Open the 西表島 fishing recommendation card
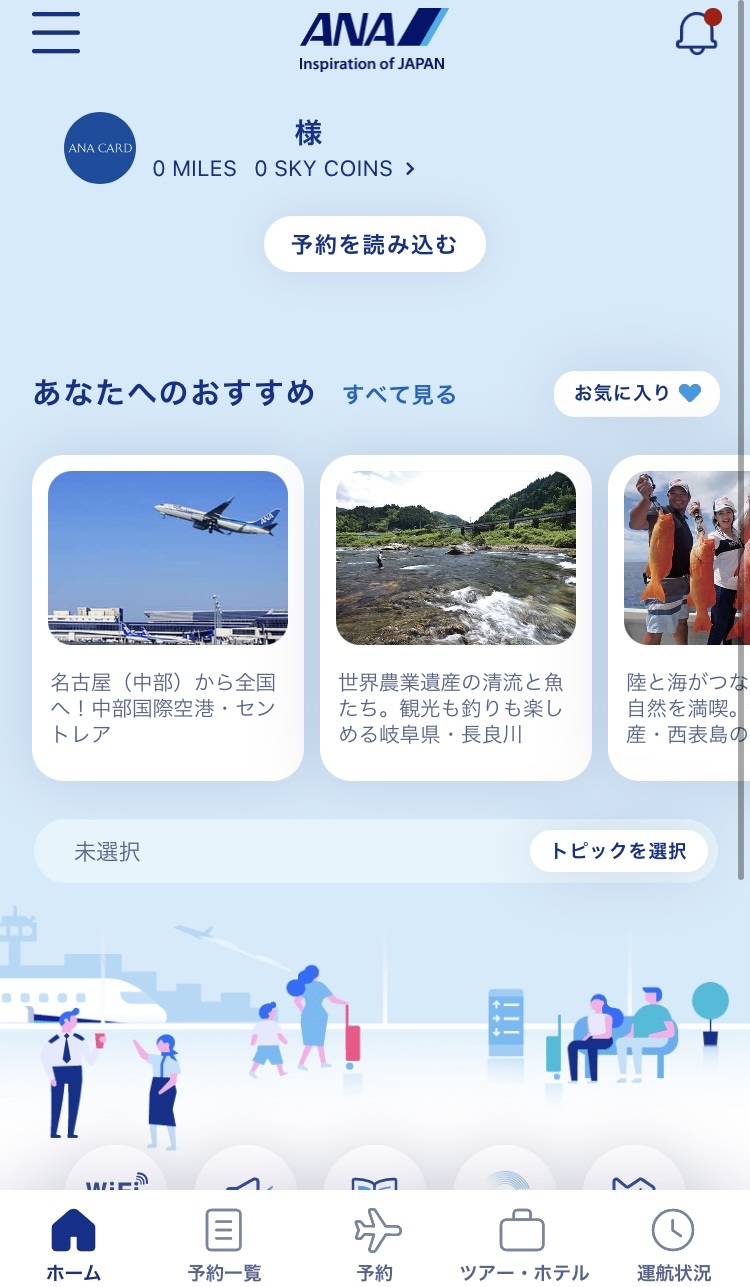The width and height of the screenshot is (750, 1287). pyautogui.click(x=679, y=618)
